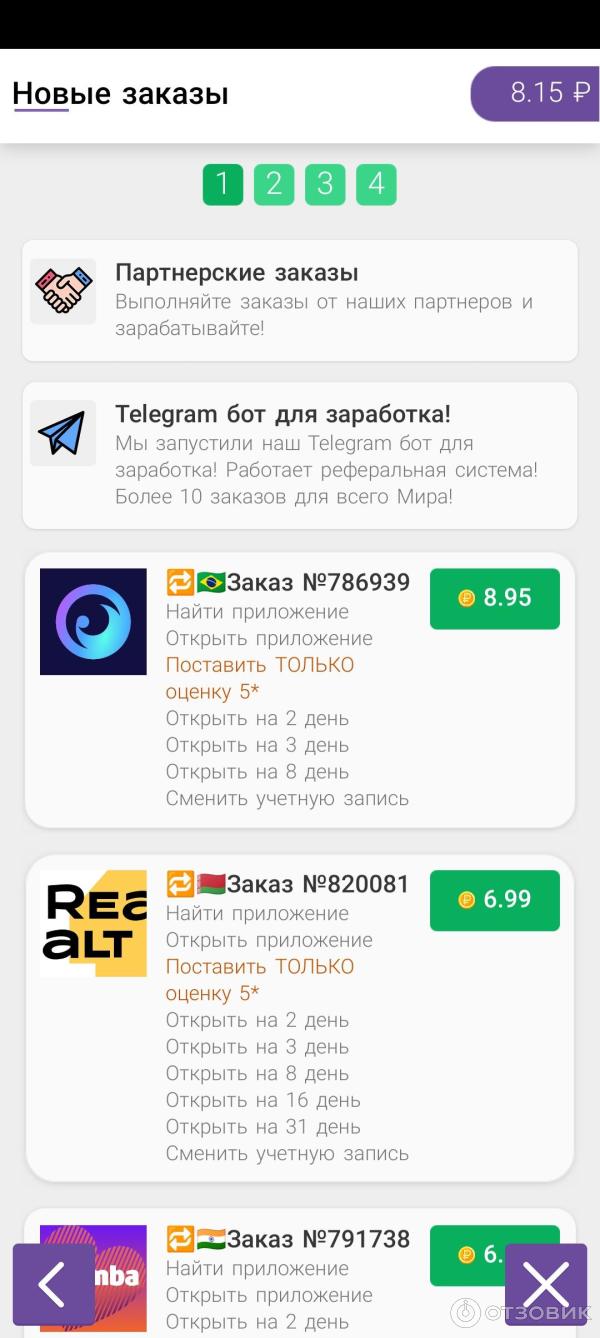This screenshot has height=1338, width=600.
Task: Select page 4 of orders
Action: (x=376, y=185)
